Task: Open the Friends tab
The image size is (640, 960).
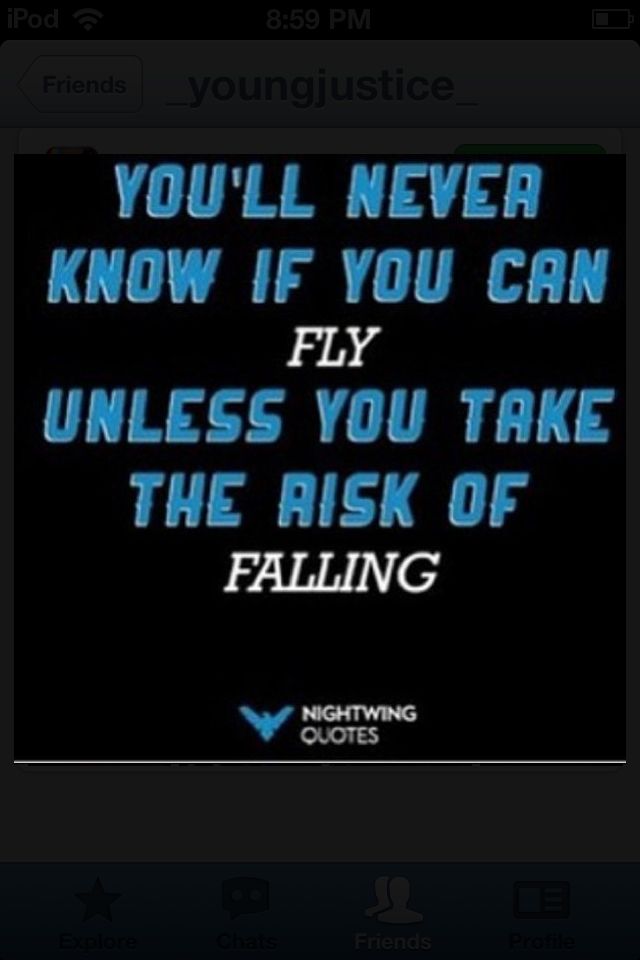Action: tap(392, 912)
